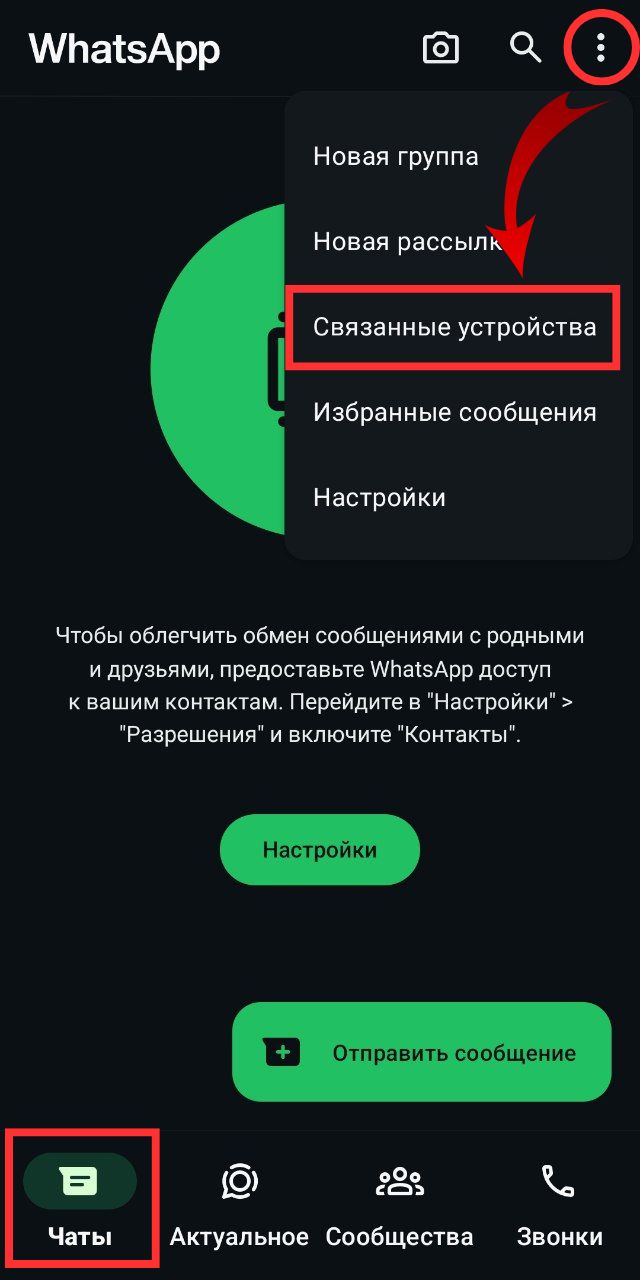Viewport: 640px width, 1280px height.
Task: Tap the green 'Настройки' button
Action: click(320, 850)
